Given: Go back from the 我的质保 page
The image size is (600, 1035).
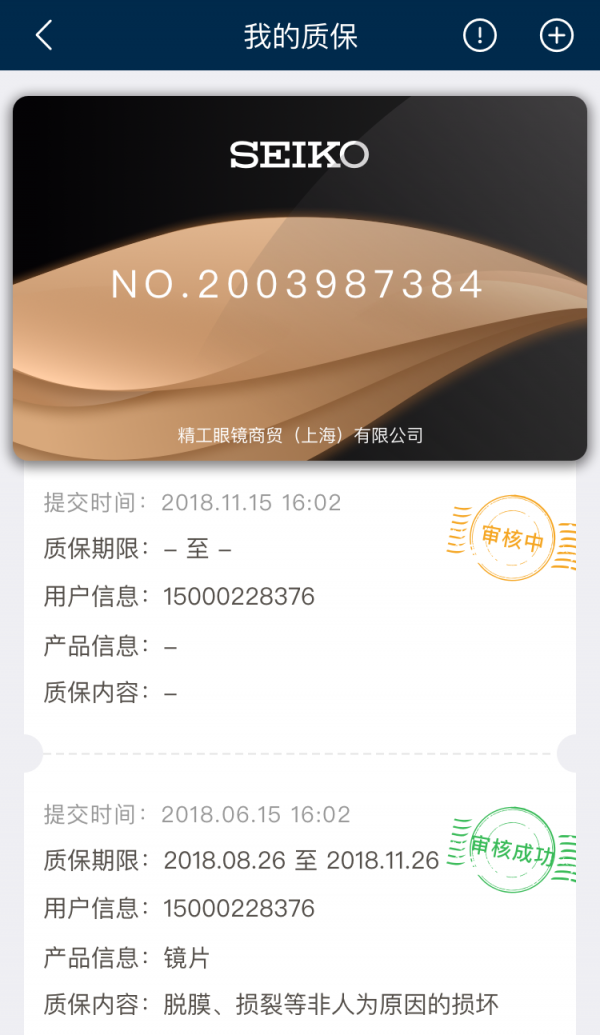Looking at the screenshot, I should [x=43, y=36].
